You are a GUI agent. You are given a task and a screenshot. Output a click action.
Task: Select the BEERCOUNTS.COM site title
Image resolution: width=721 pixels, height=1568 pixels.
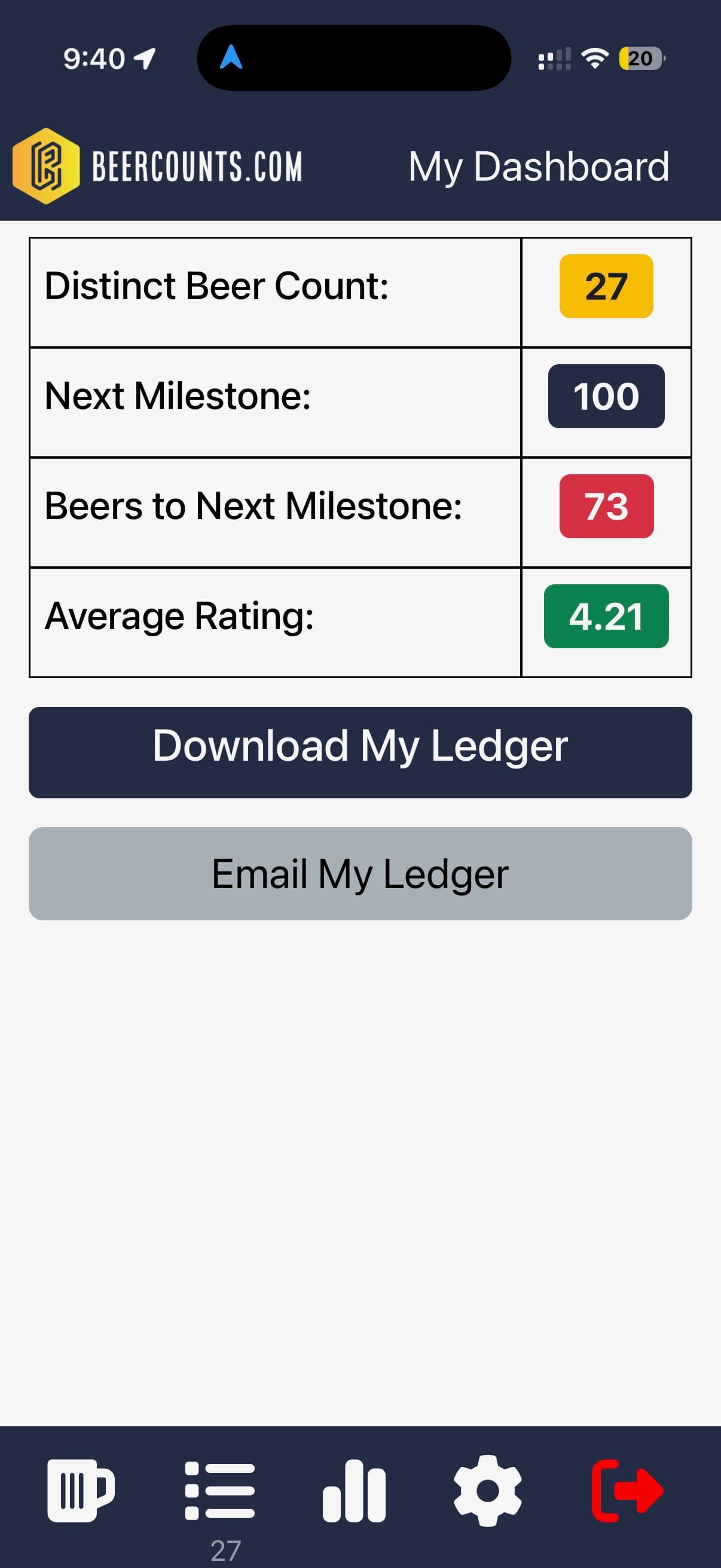pyautogui.click(x=196, y=166)
